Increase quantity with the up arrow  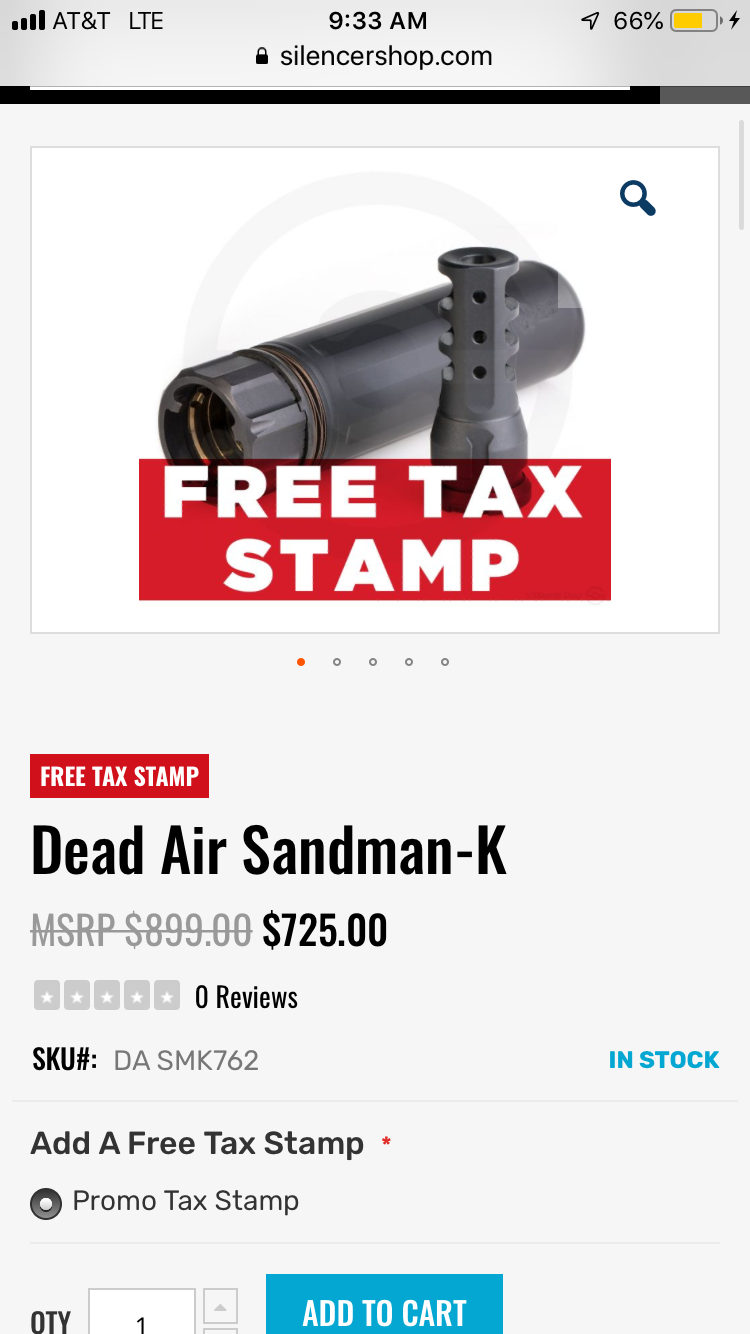click(220, 1305)
